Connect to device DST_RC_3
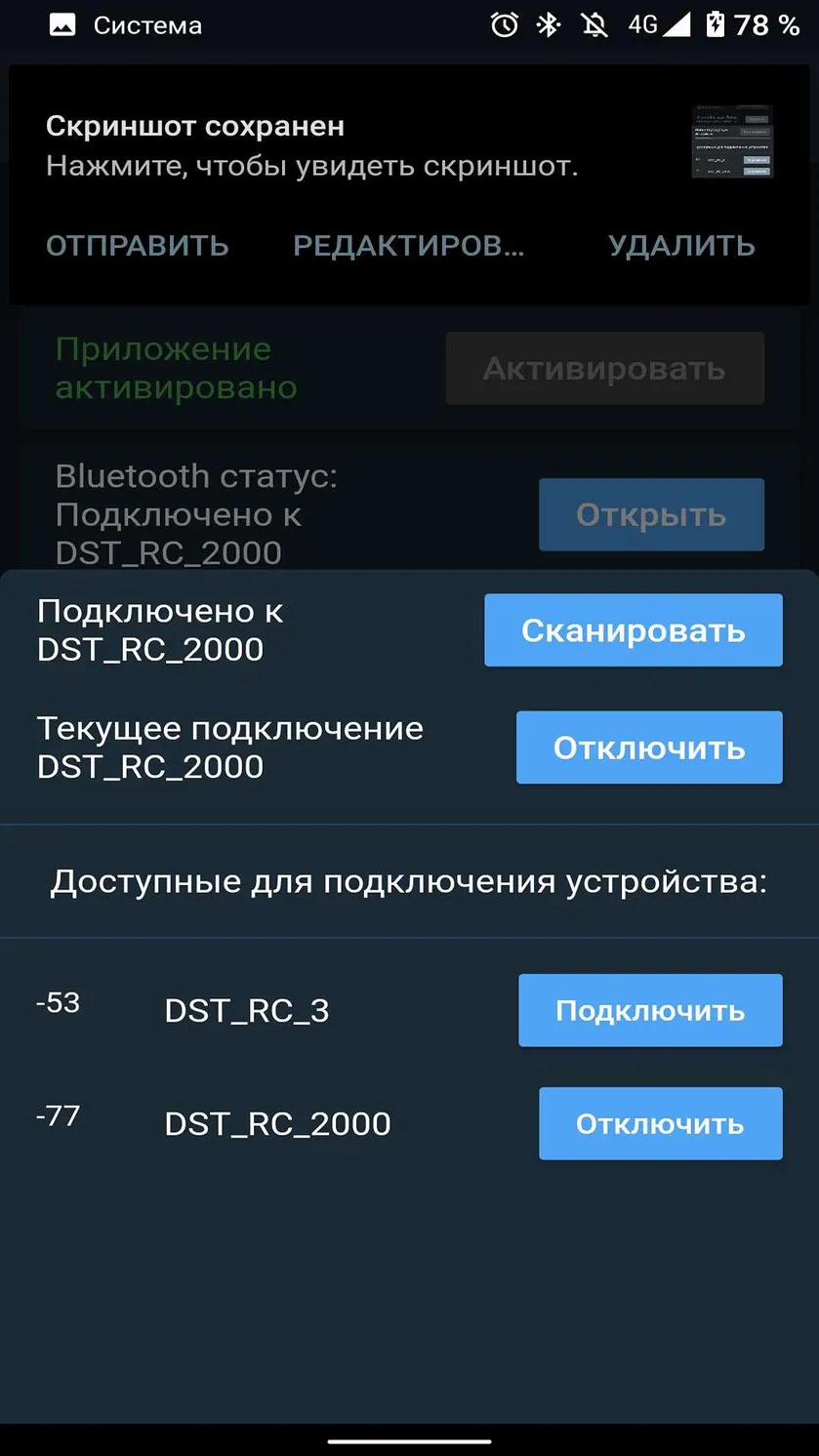 point(650,1010)
